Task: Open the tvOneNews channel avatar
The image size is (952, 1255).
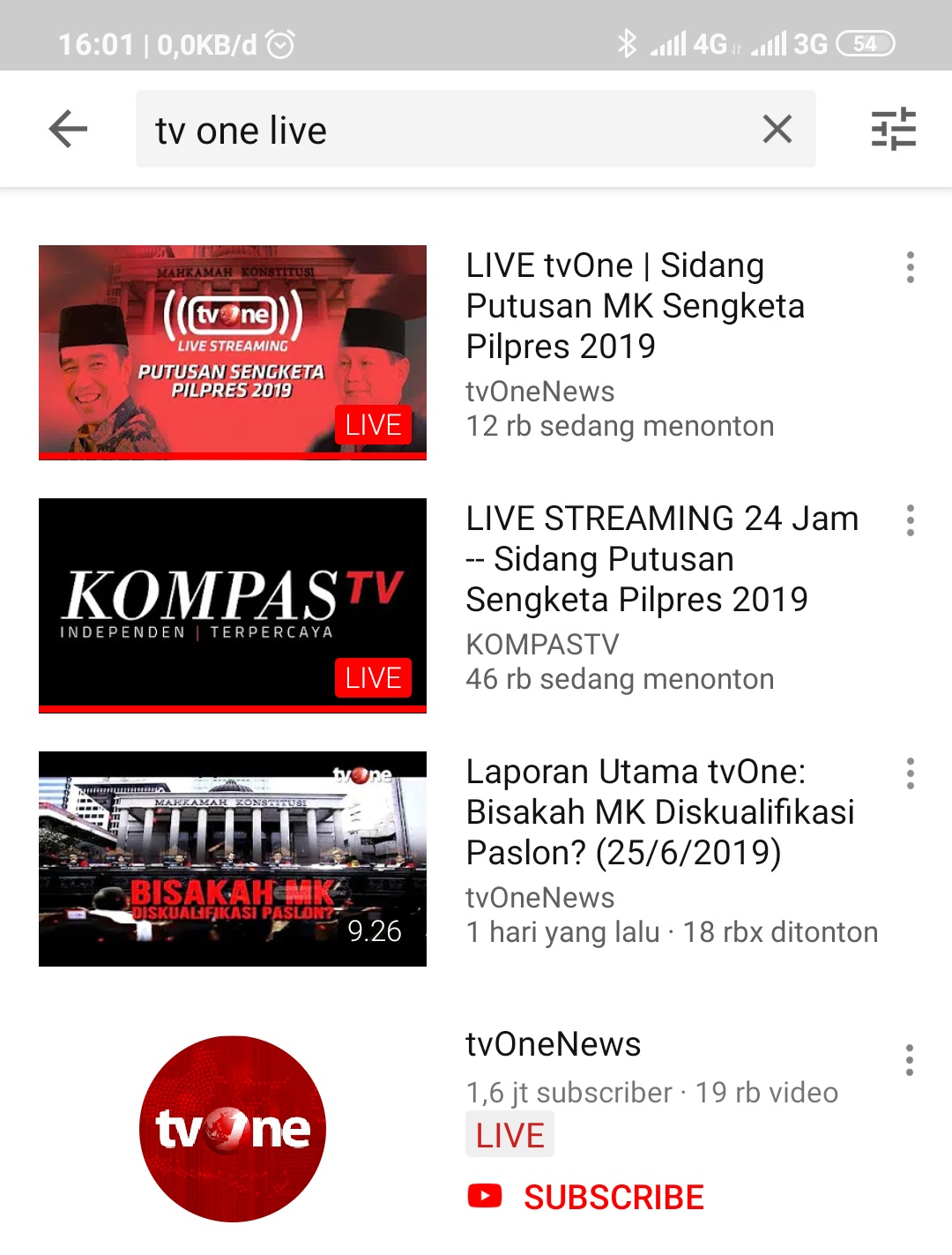Action: point(233,1129)
